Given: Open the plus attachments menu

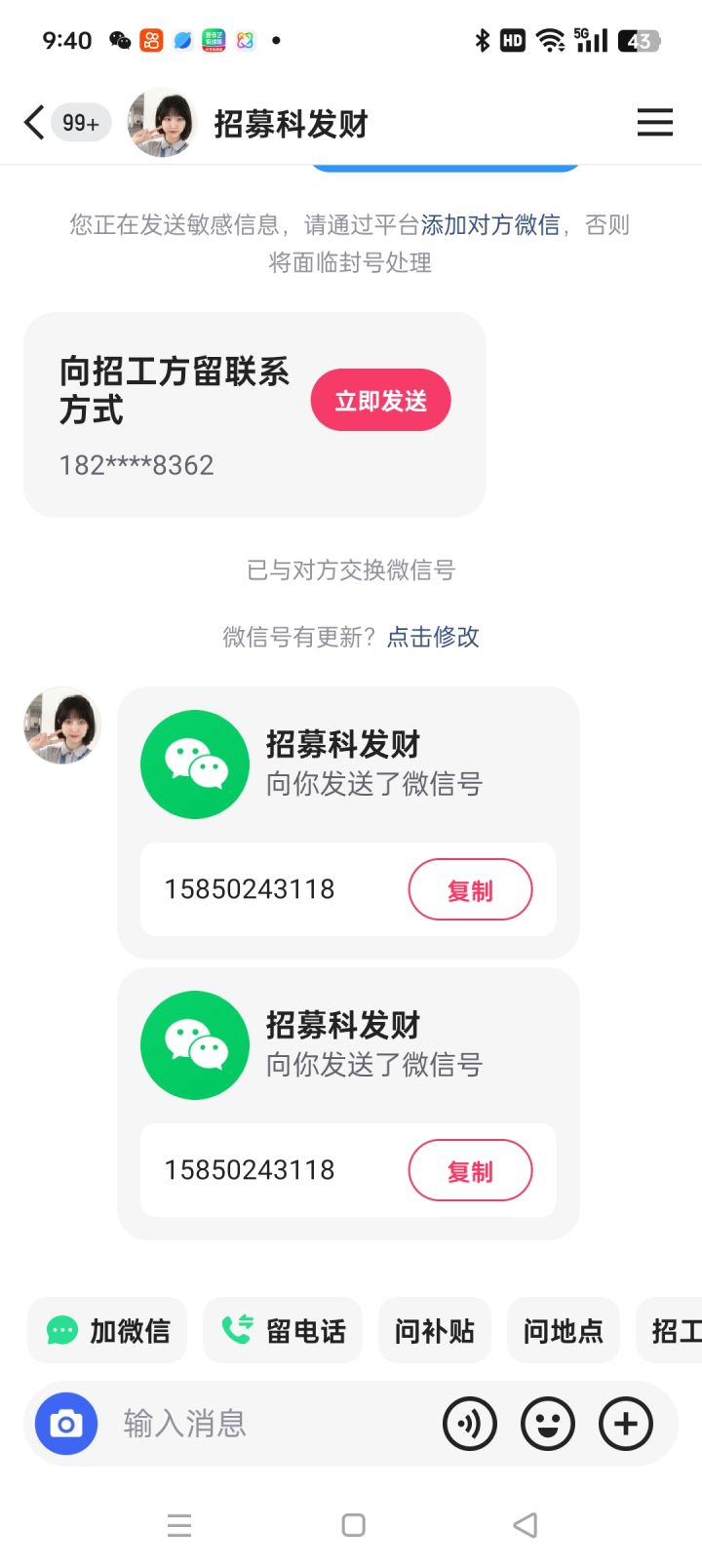Looking at the screenshot, I should (x=626, y=1424).
